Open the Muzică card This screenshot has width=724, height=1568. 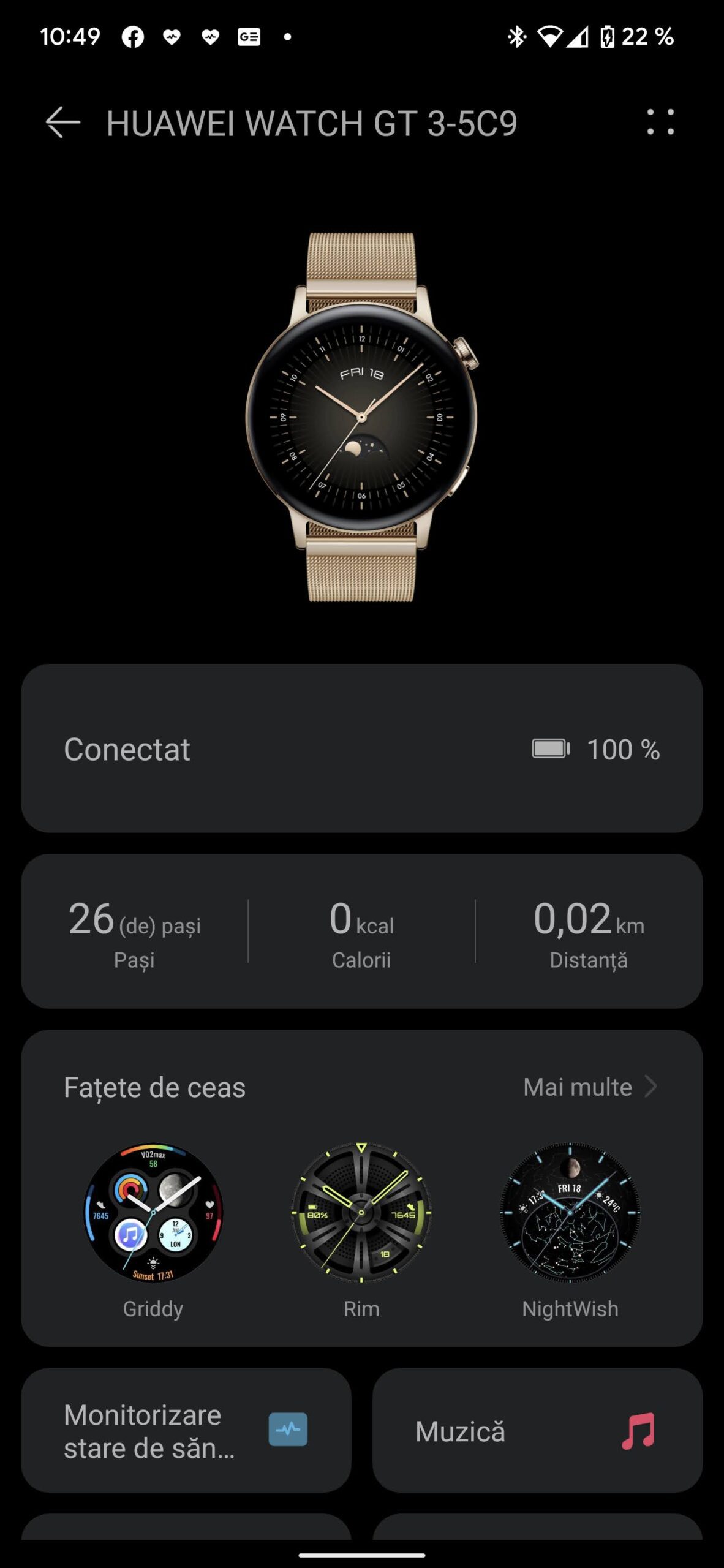point(537,1431)
